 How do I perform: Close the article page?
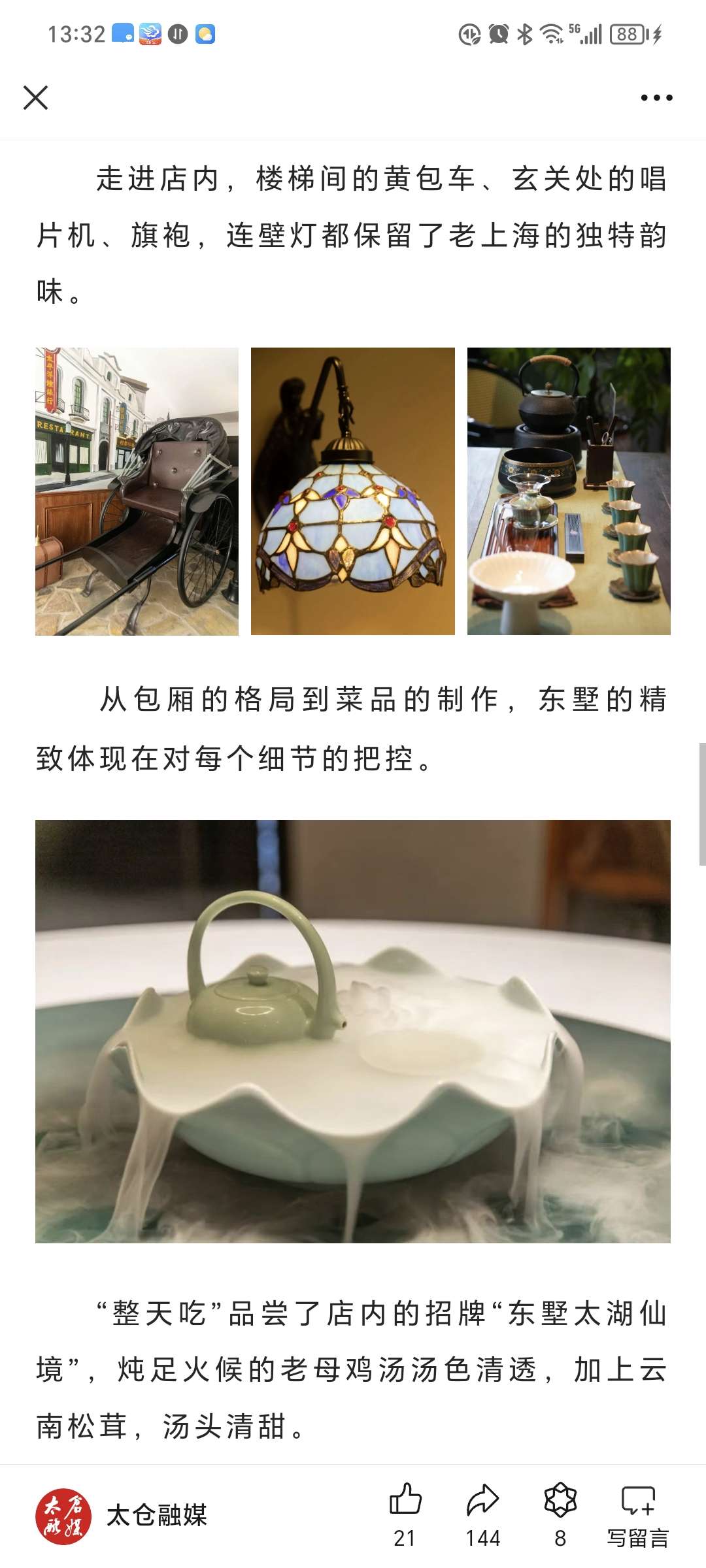coord(36,98)
